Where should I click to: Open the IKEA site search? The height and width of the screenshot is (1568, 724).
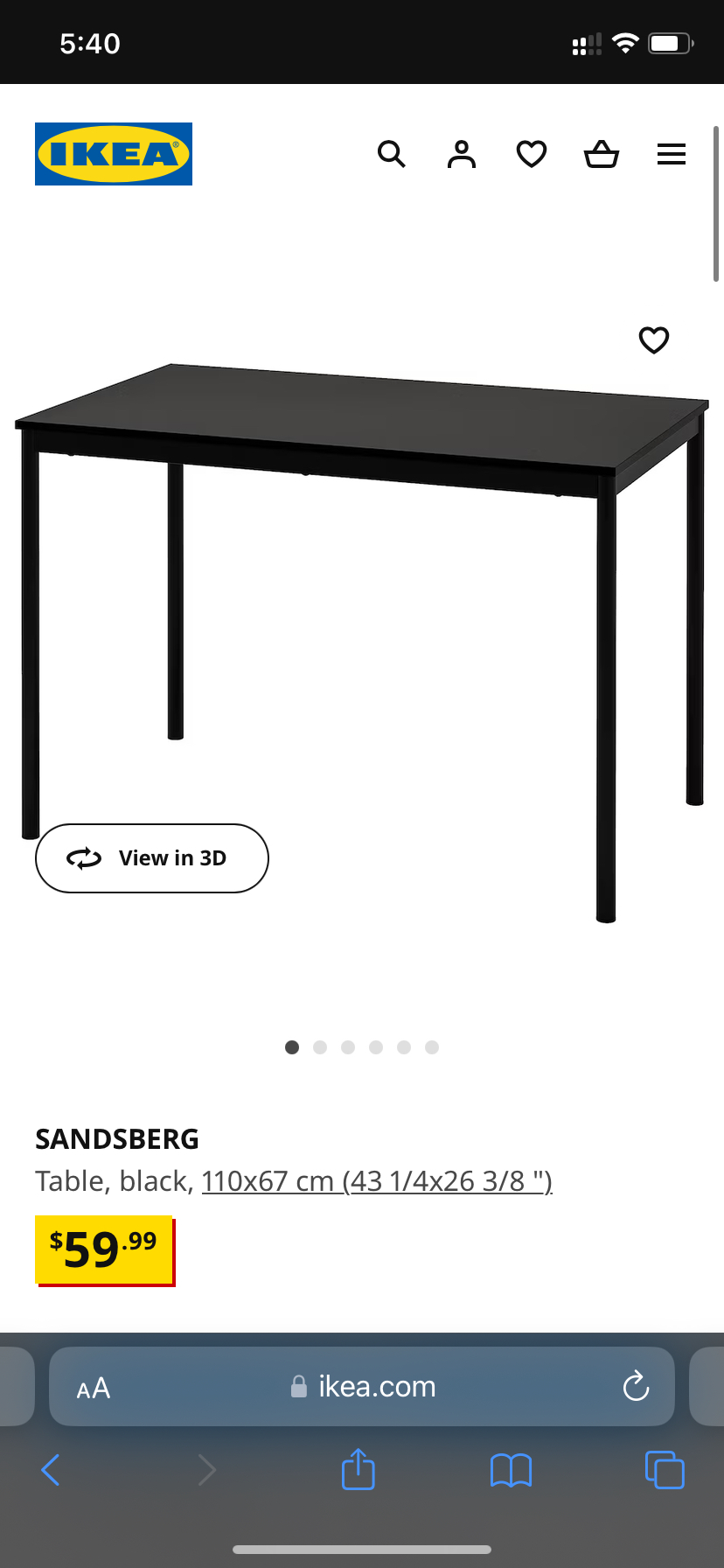391,154
